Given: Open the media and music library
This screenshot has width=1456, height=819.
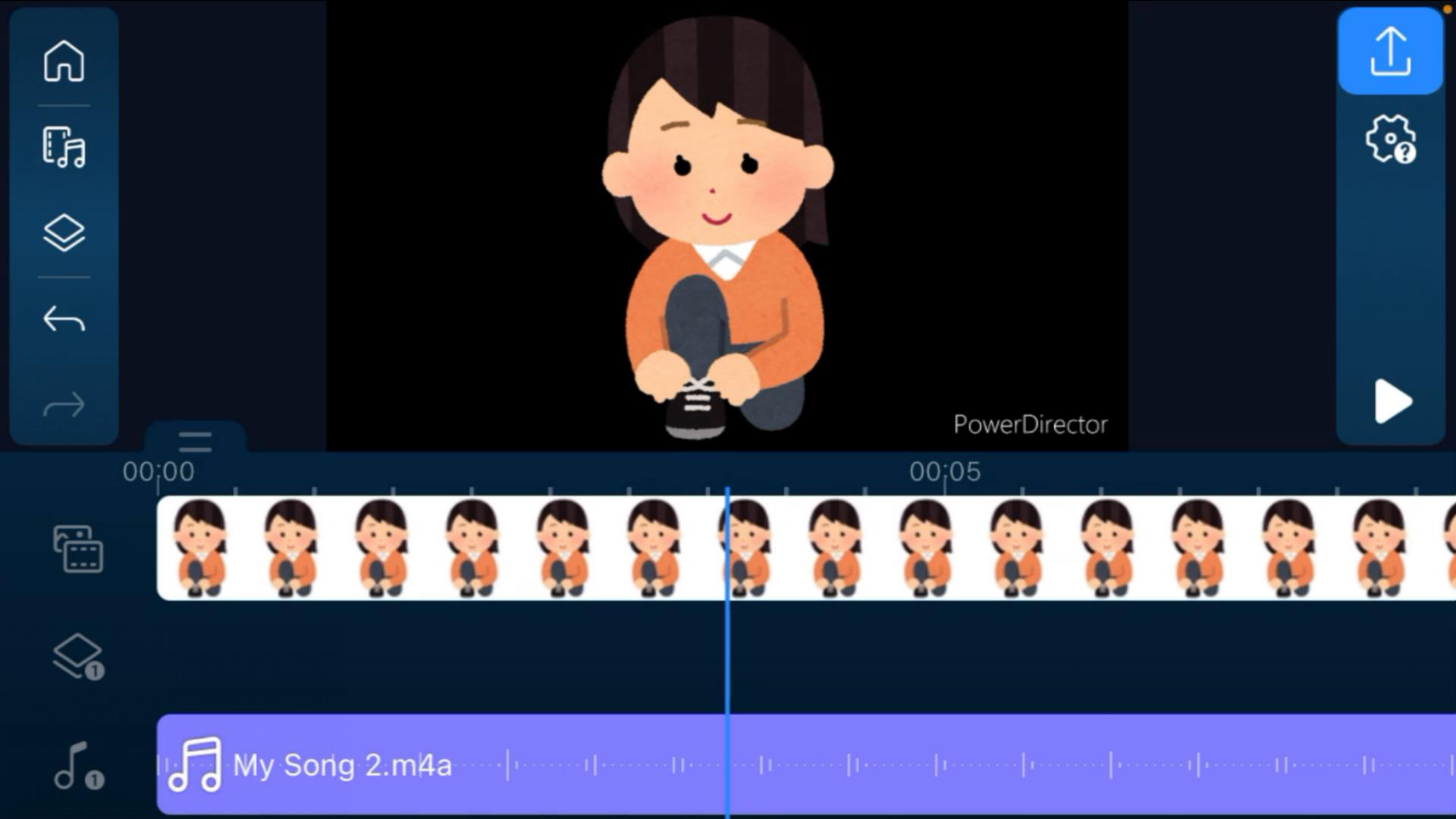Looking at the screenshot, I should (64, 147).
